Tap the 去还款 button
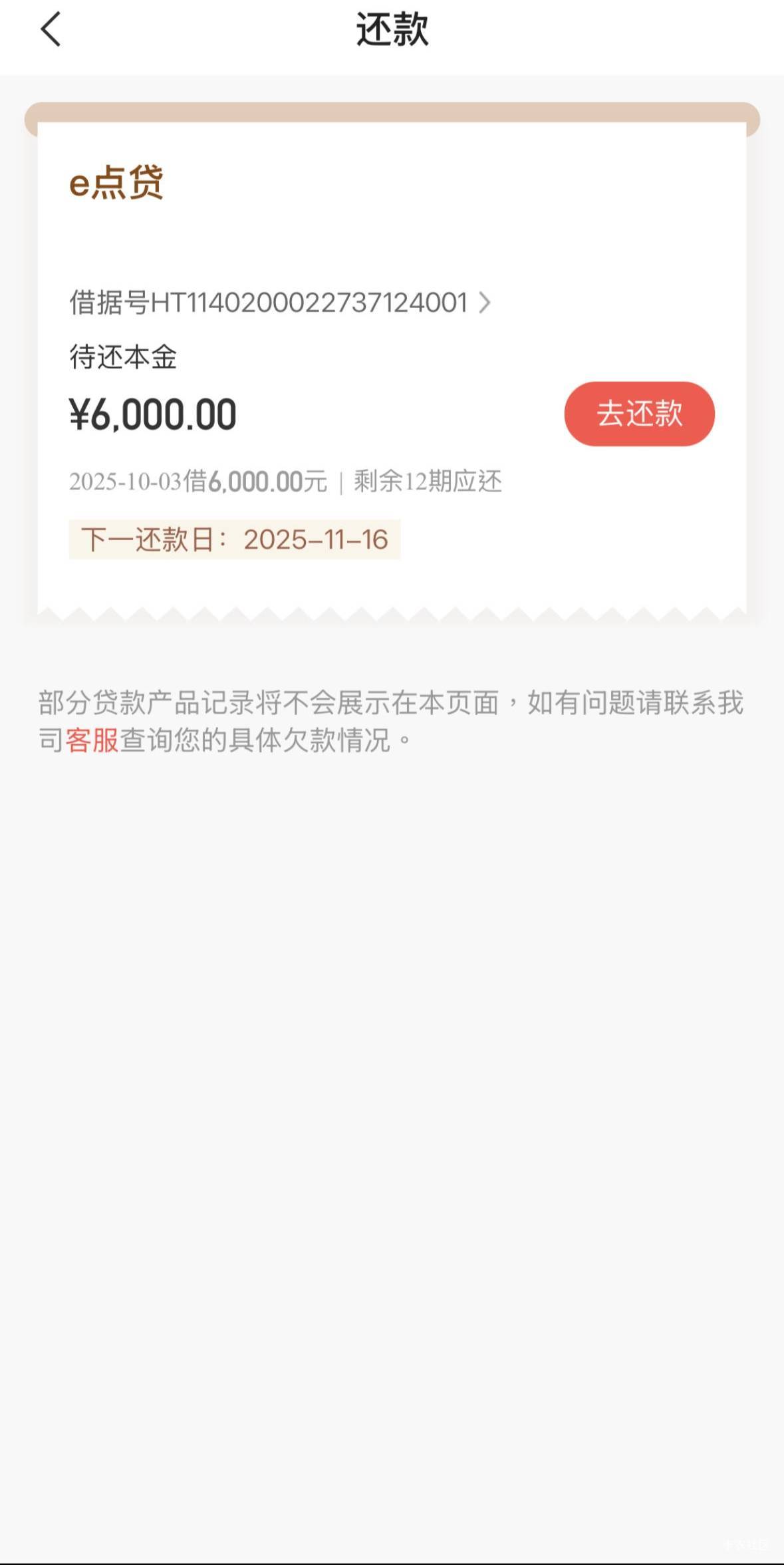 pyautogui.click(x=639, y=414)
